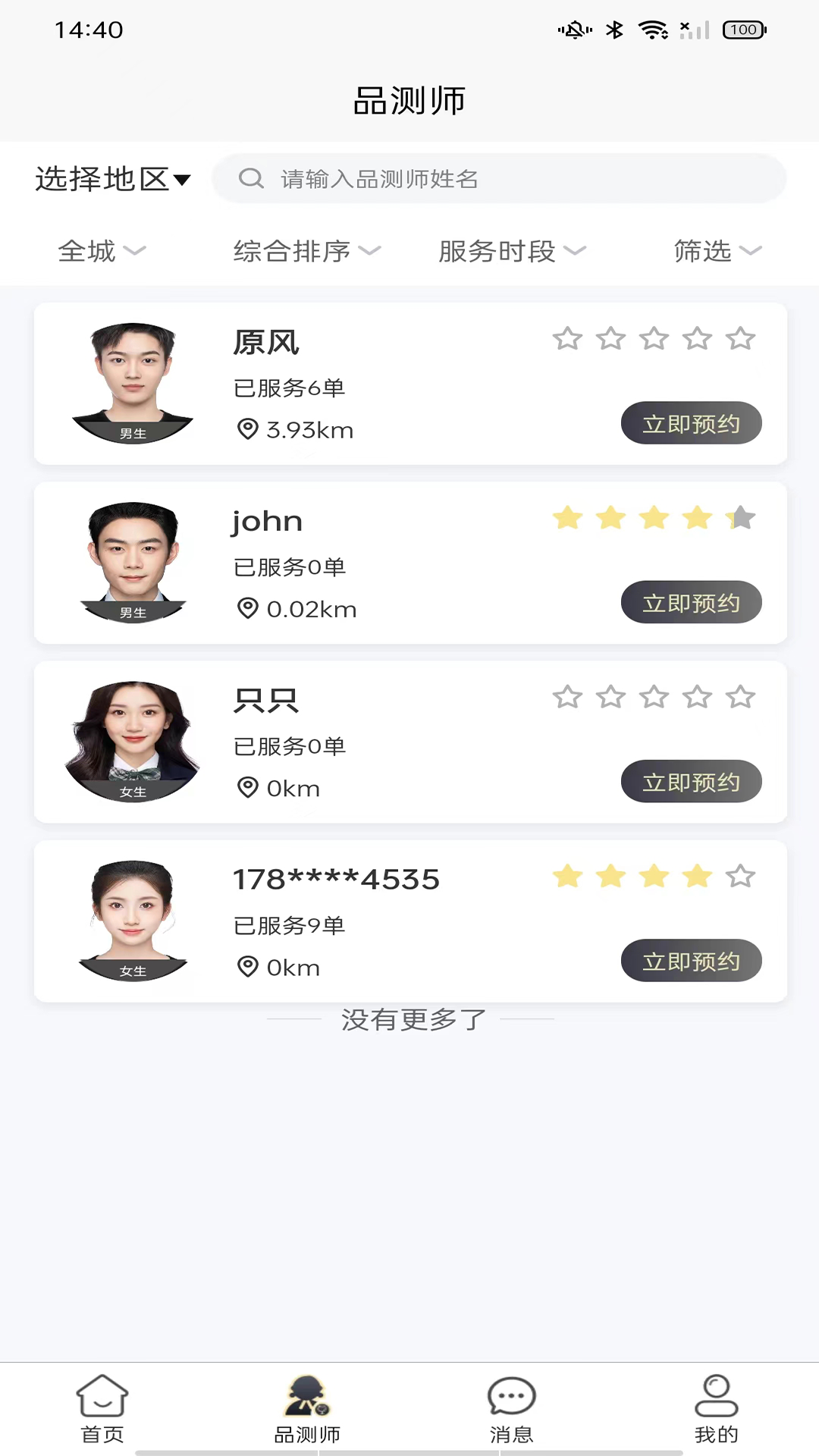
Task: Tap 立即预约 button for john
Action: [691, 601]
